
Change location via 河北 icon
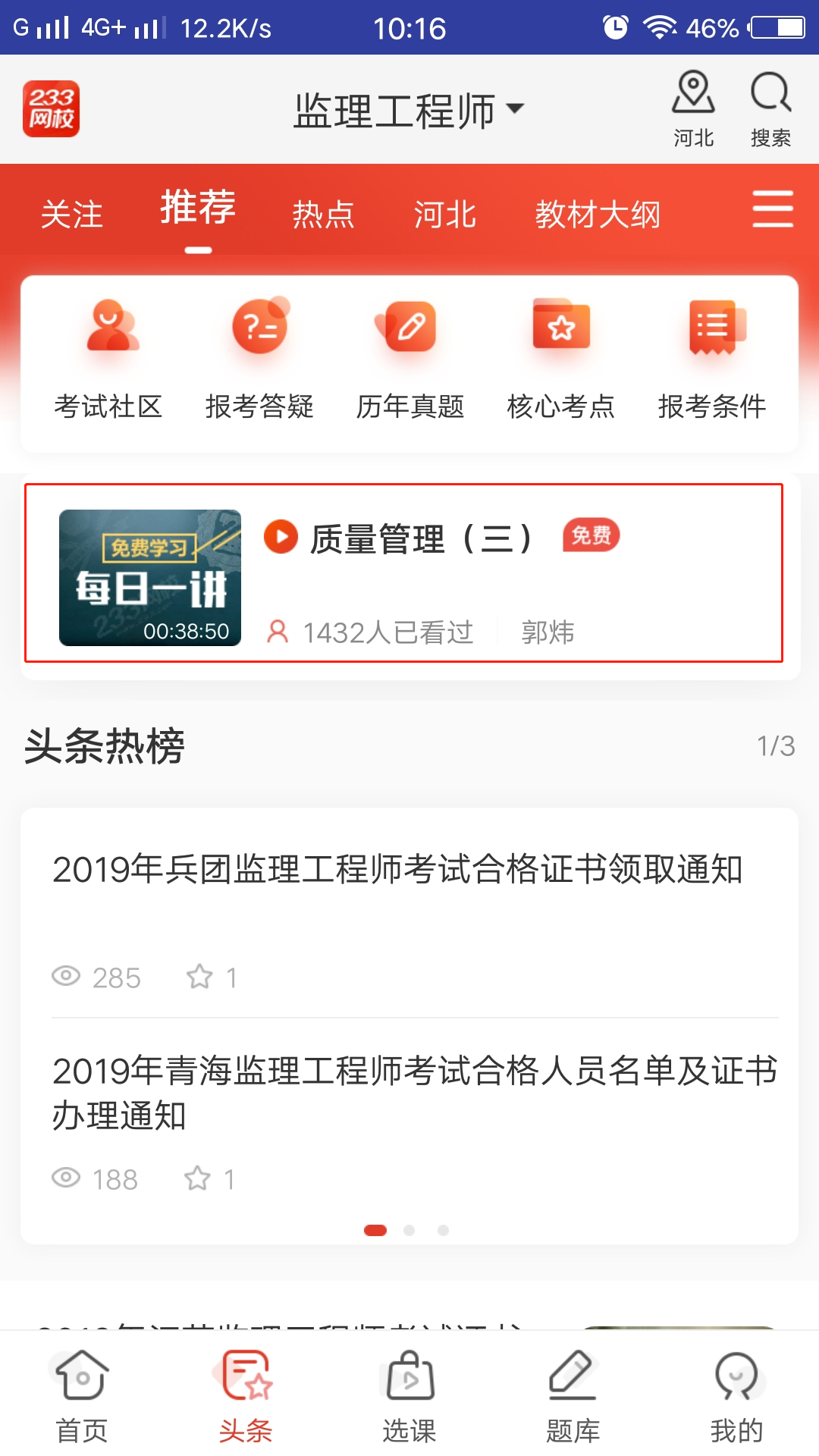pos(693,109)
